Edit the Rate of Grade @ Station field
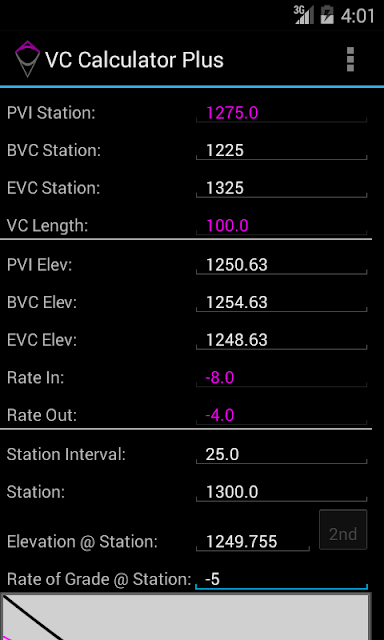 282,579
